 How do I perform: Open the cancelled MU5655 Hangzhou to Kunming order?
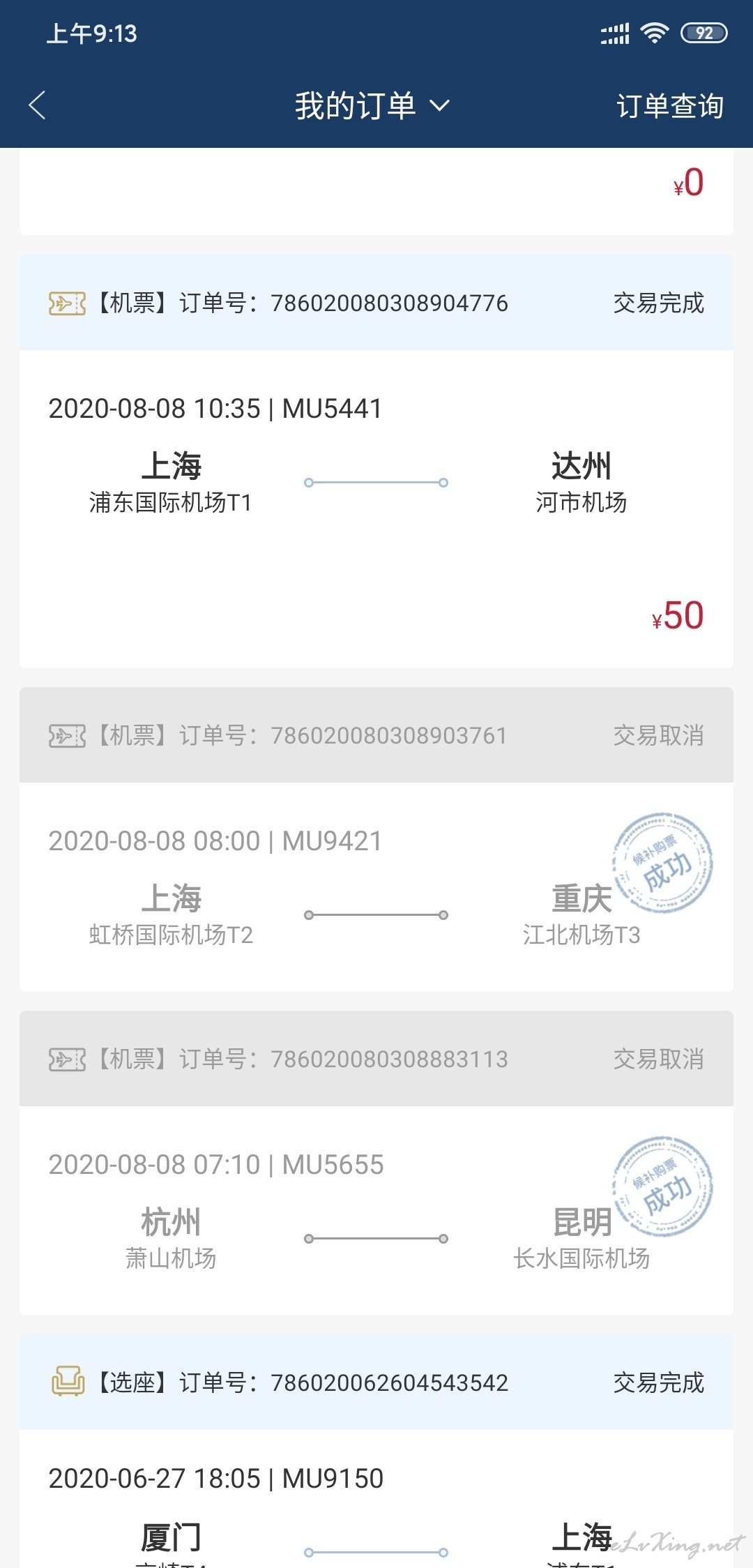coord(376,1163)
